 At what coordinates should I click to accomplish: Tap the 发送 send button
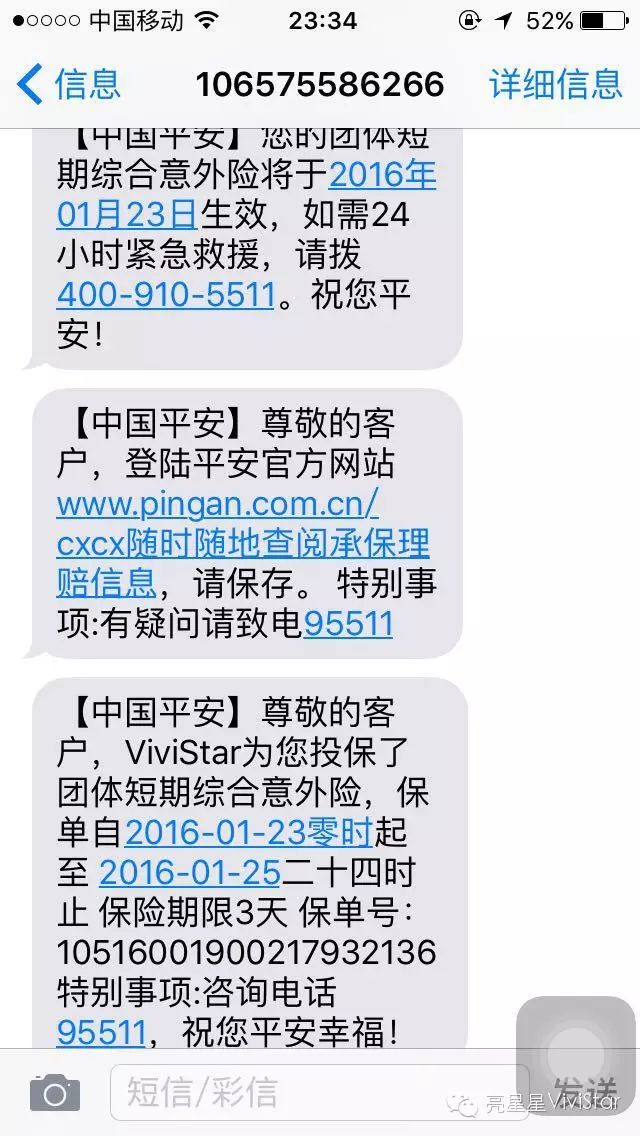tap(586, 1091)
